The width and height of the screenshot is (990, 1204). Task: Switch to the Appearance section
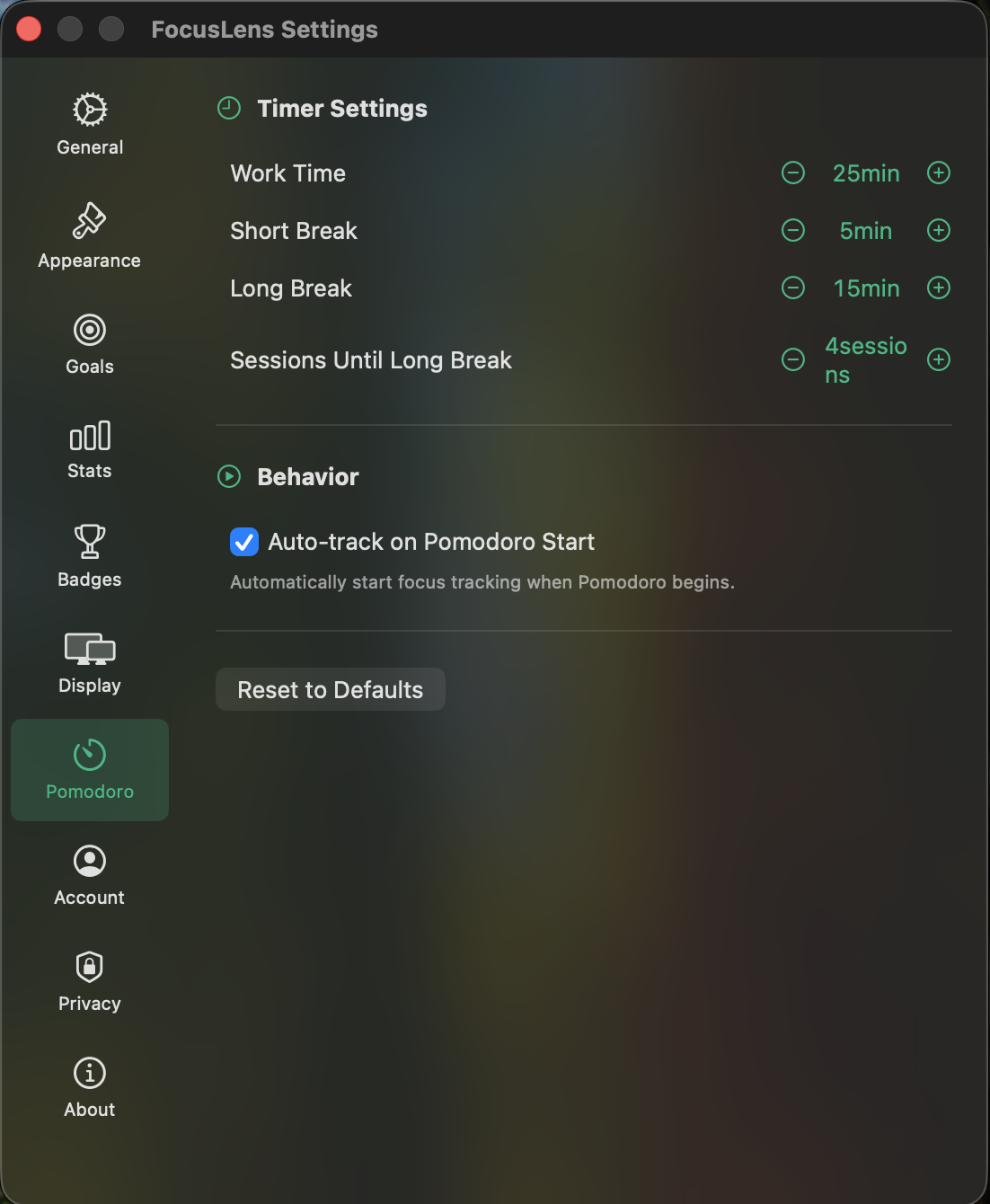pyautogui.click(x=90, y=236)
